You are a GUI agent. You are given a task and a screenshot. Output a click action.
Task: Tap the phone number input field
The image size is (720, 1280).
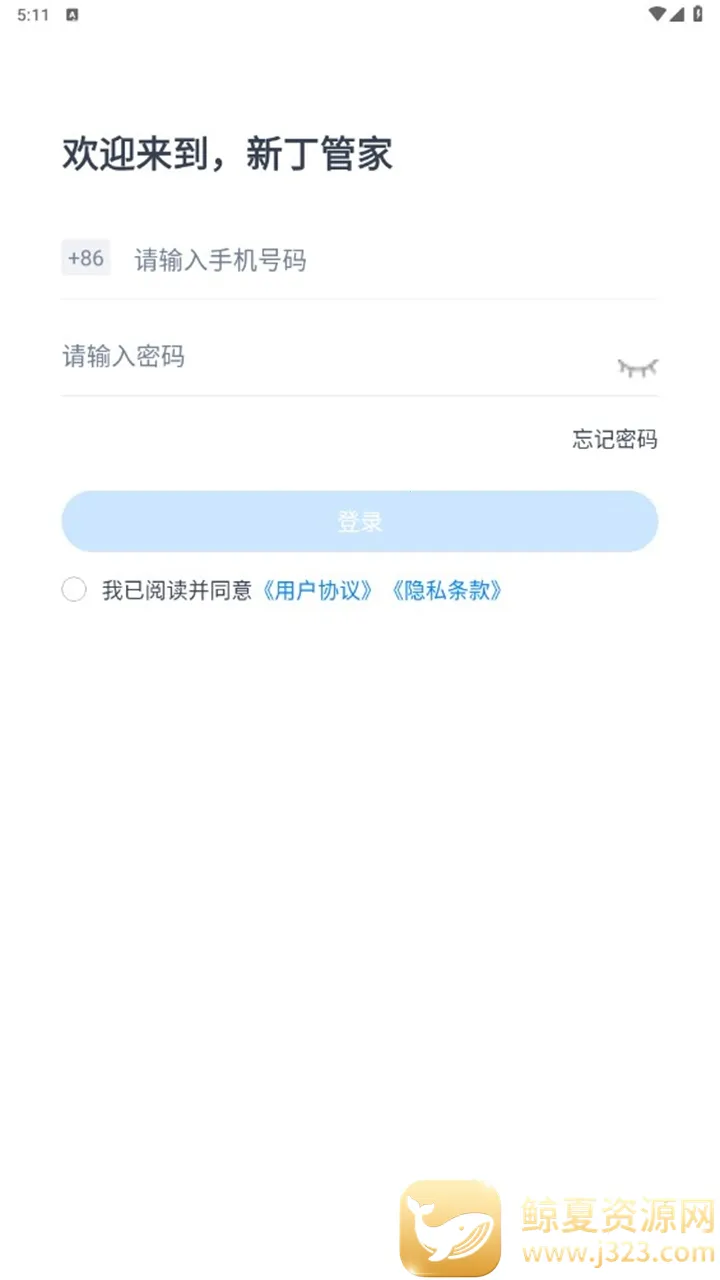pyautogui.click(x=395, y=261)
